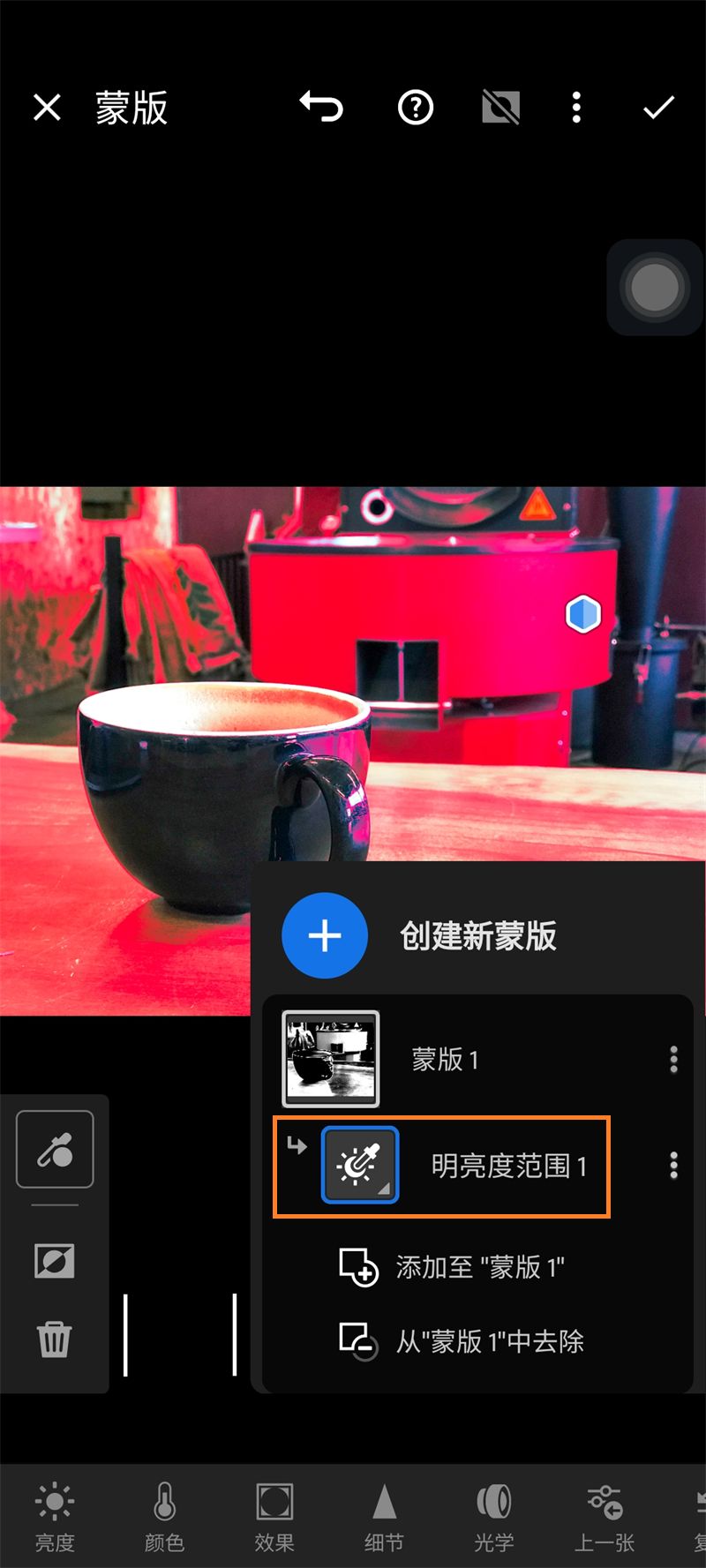Select the 明亮度范围 1 component

pos(360,1166)
